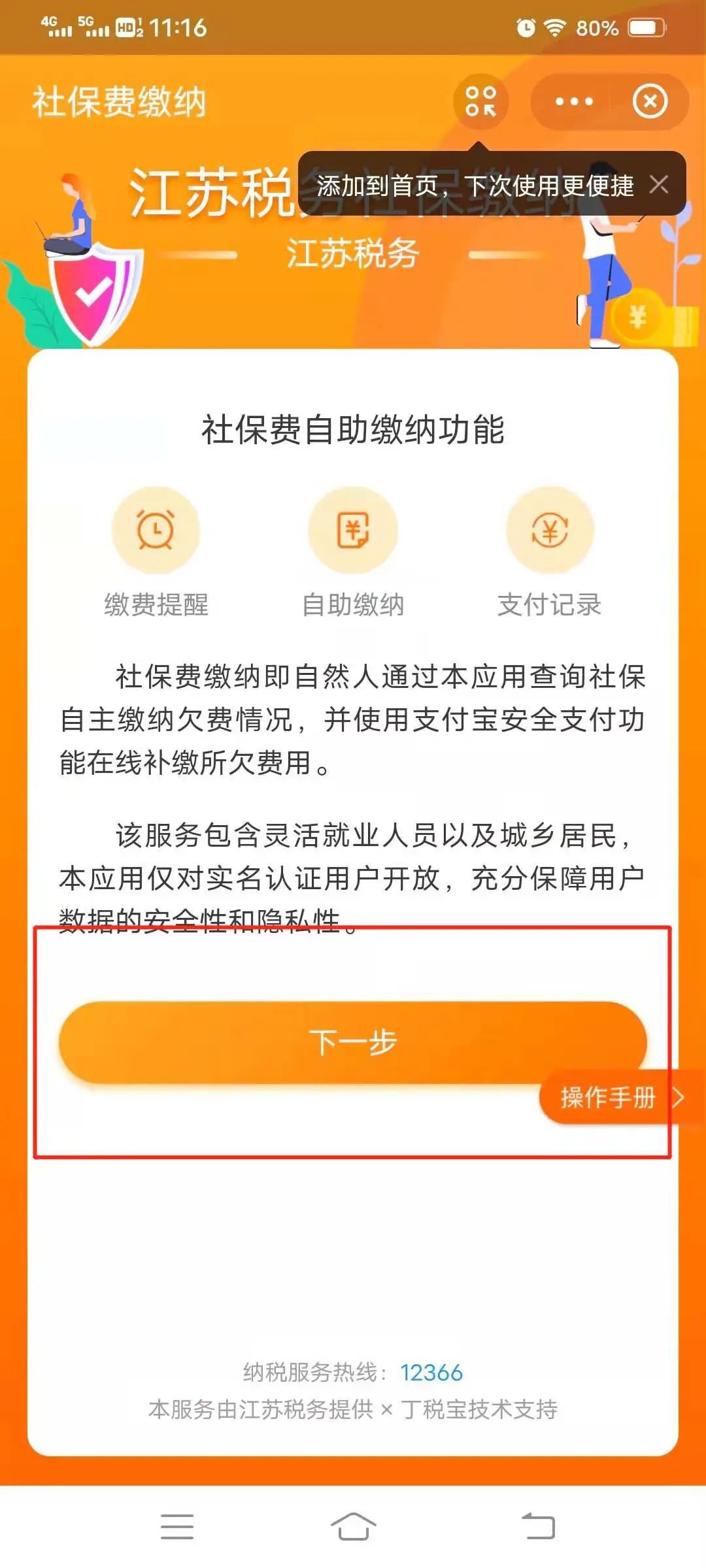The image size is (706, 1568).
Task: Go back with system back button
Action: (x=538, y=1527)
